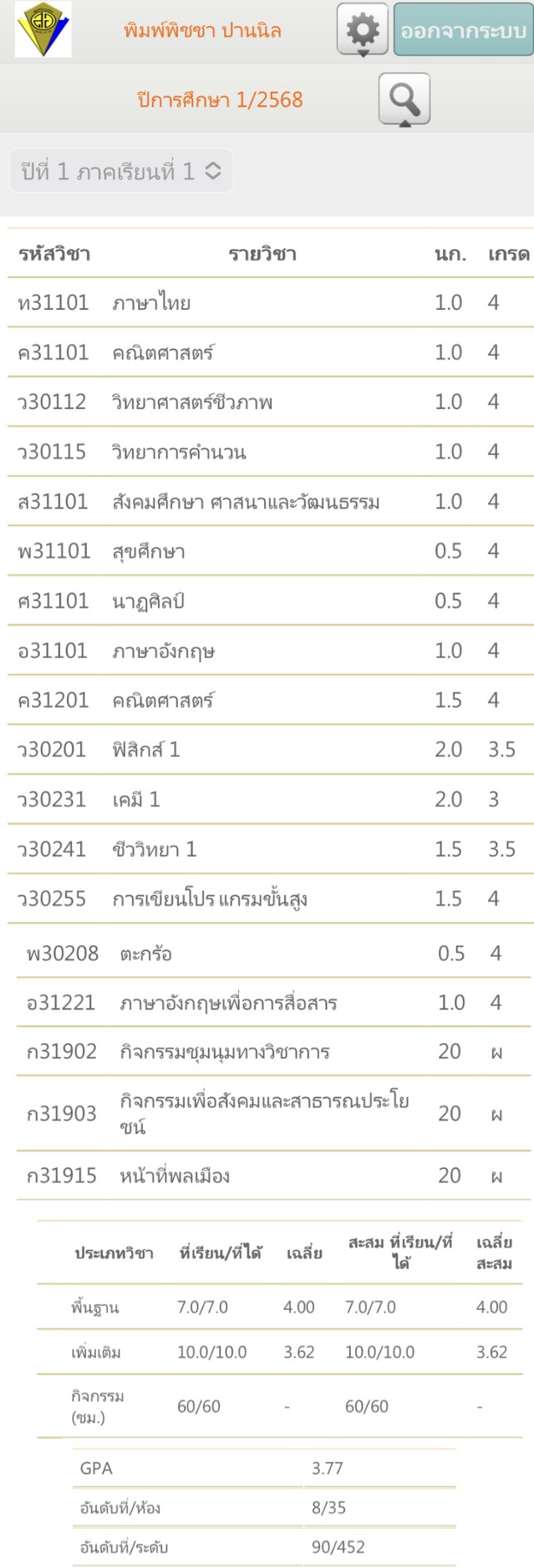Tap the ออกจากระบบ logout button
Screen dimensions: 534x1568
pyautogui.click(x=463, y=30)
